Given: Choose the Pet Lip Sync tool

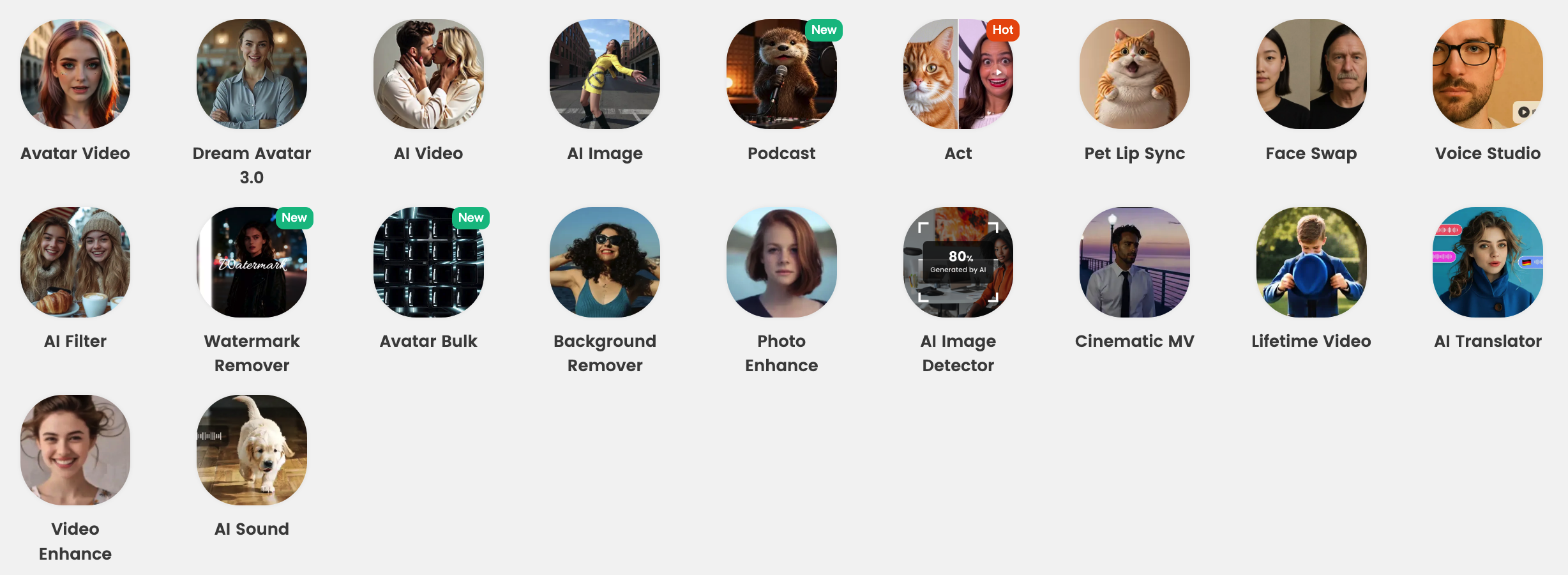Looking at the screenshot, I should tap(1135, 74).
